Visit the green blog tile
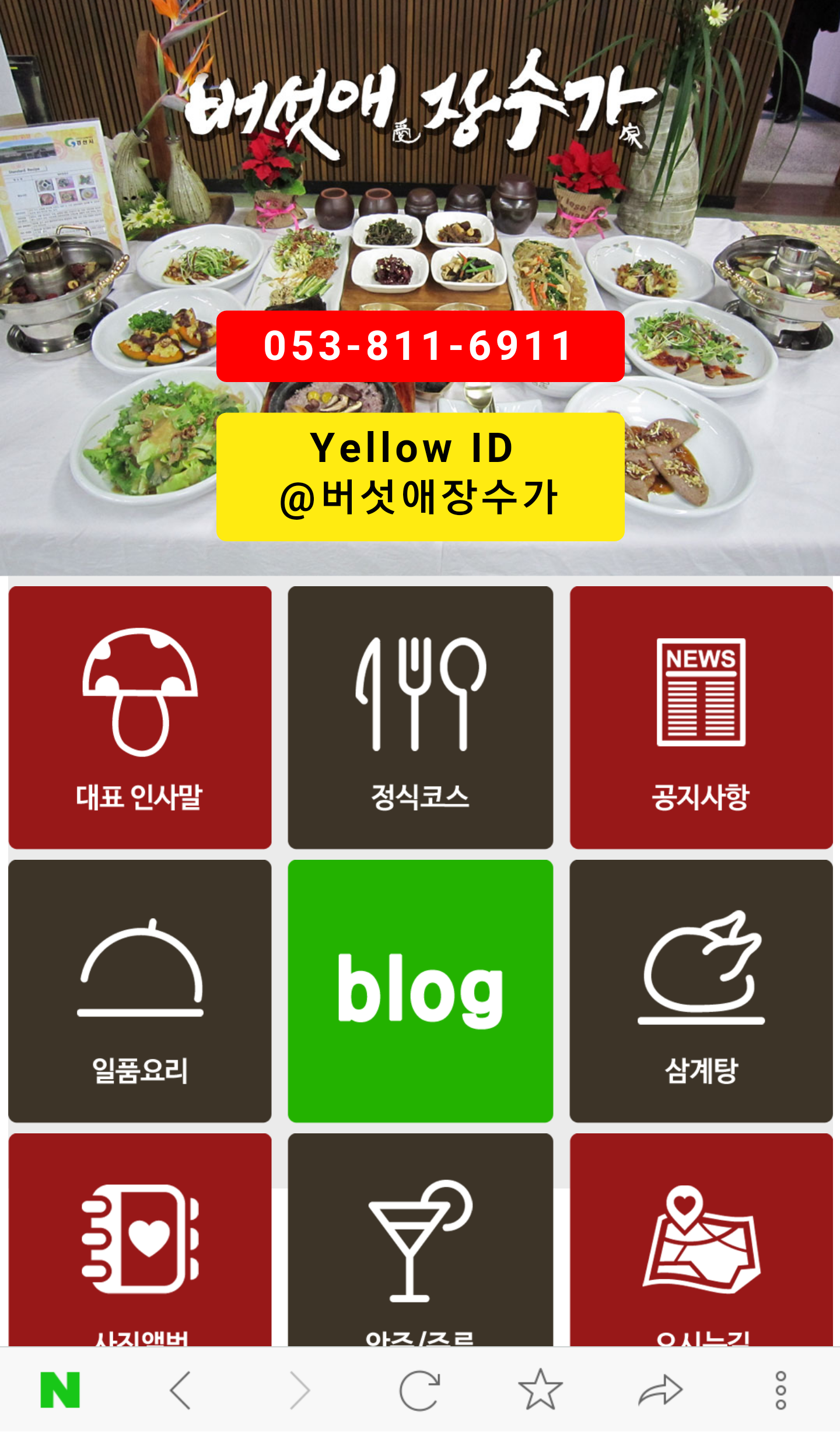Image resolution: width=840 pixels, height=1432 pixels. tap(420, 990)
